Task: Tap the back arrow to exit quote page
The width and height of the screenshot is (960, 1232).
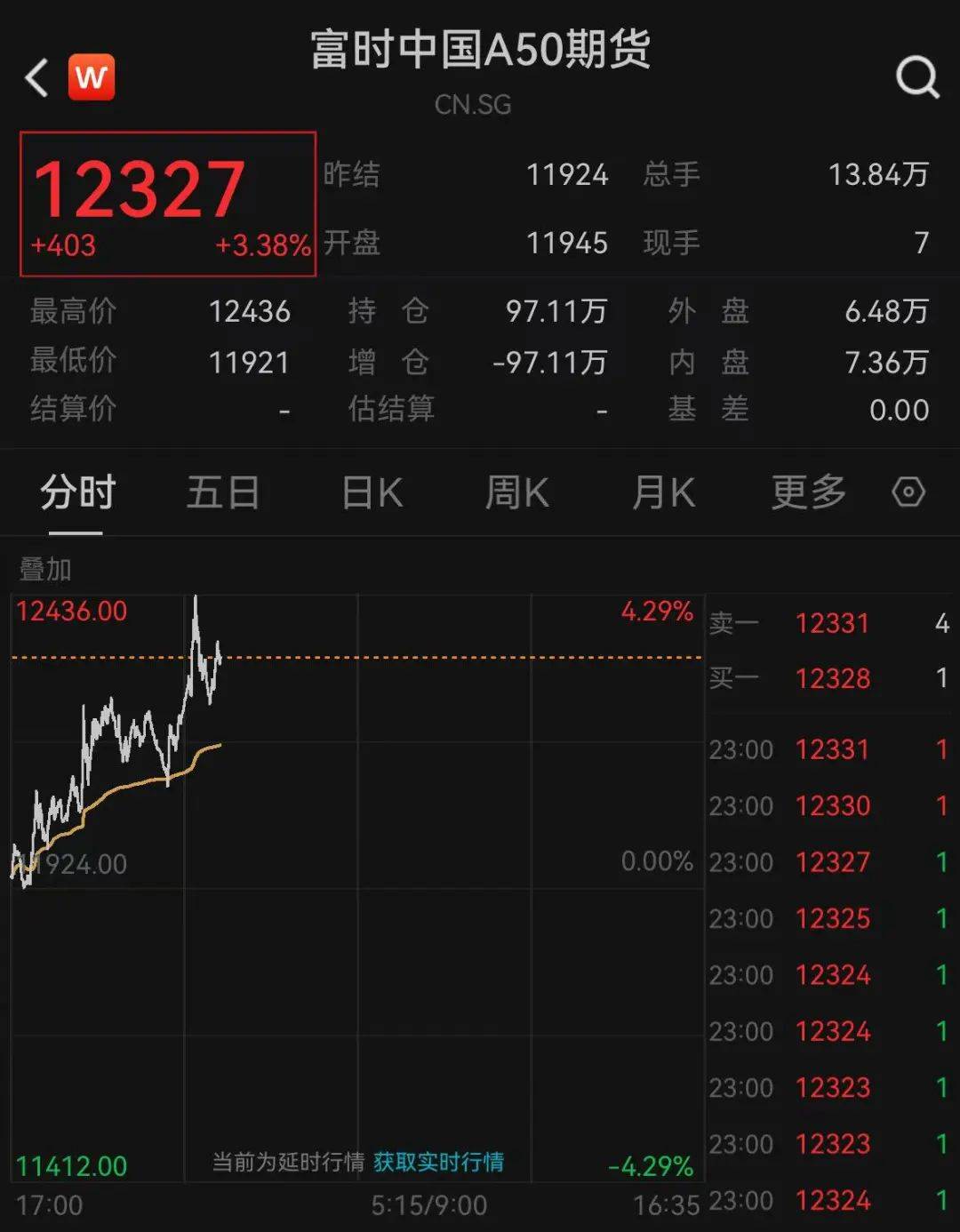Action: 34,77
